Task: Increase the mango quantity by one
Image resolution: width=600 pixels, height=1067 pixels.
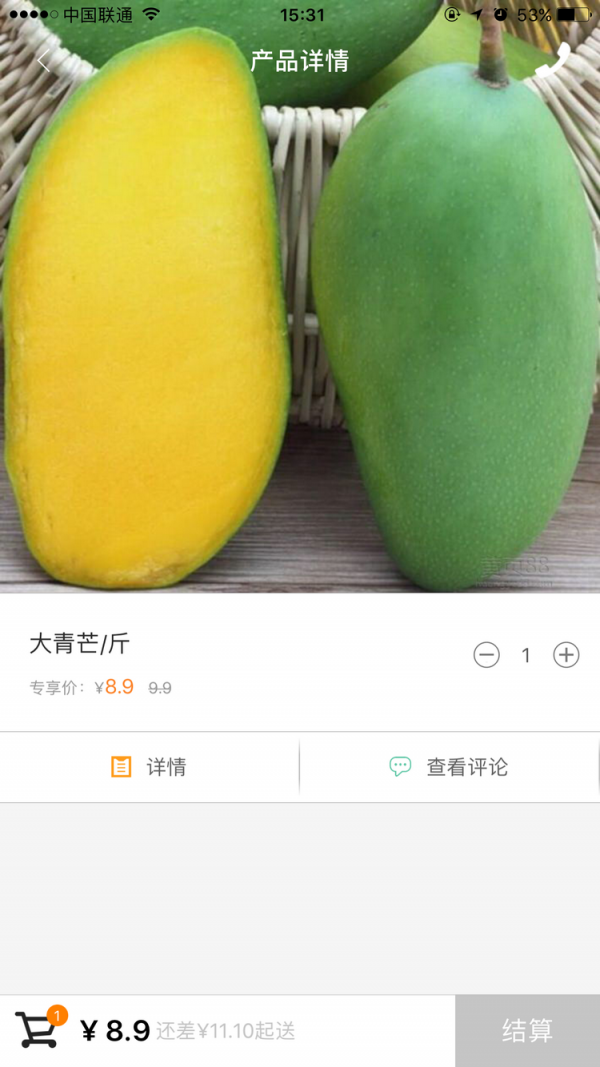Action: 566,655
